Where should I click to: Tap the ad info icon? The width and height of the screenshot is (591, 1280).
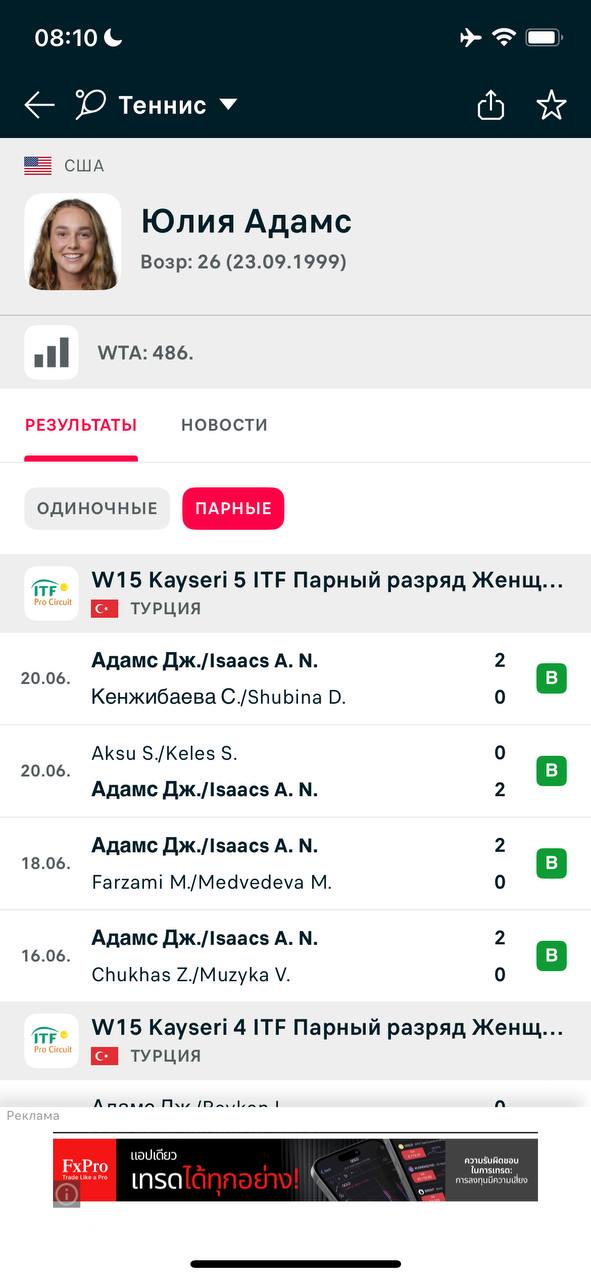pos(66,1194)
